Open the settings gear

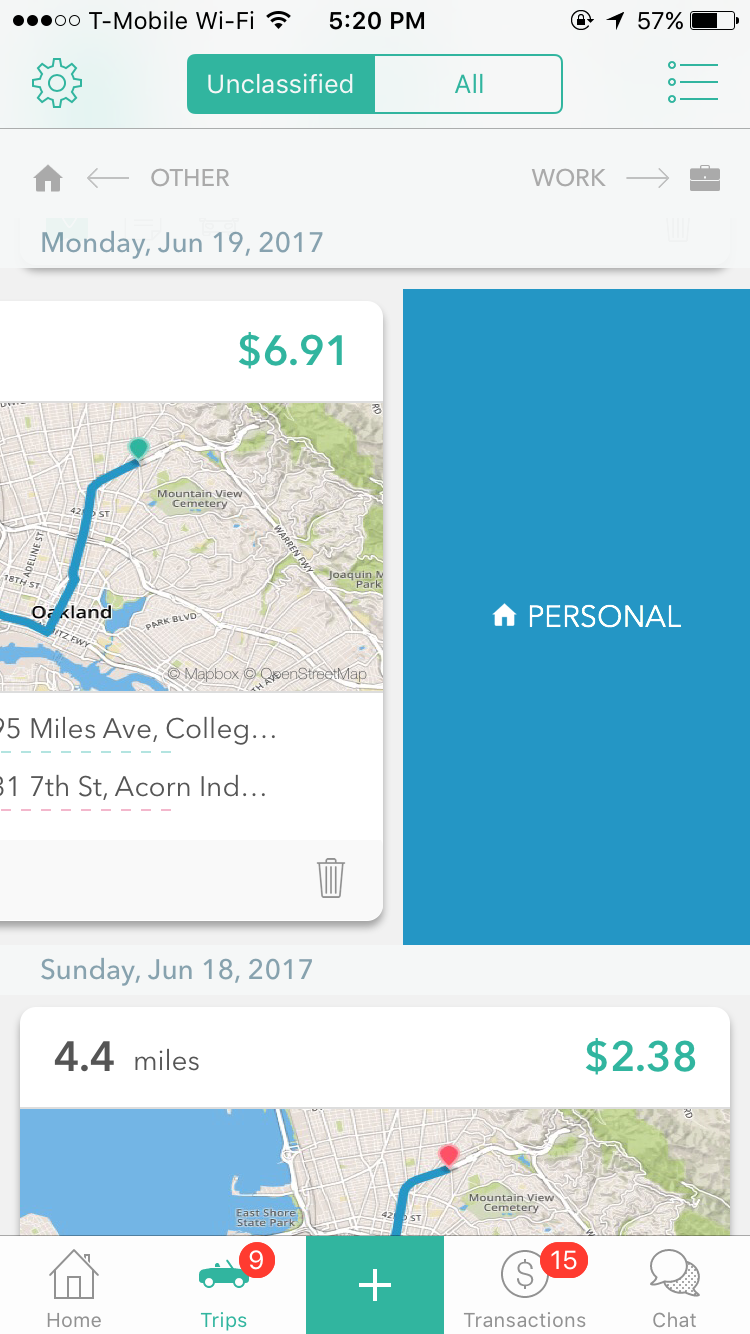57,84
